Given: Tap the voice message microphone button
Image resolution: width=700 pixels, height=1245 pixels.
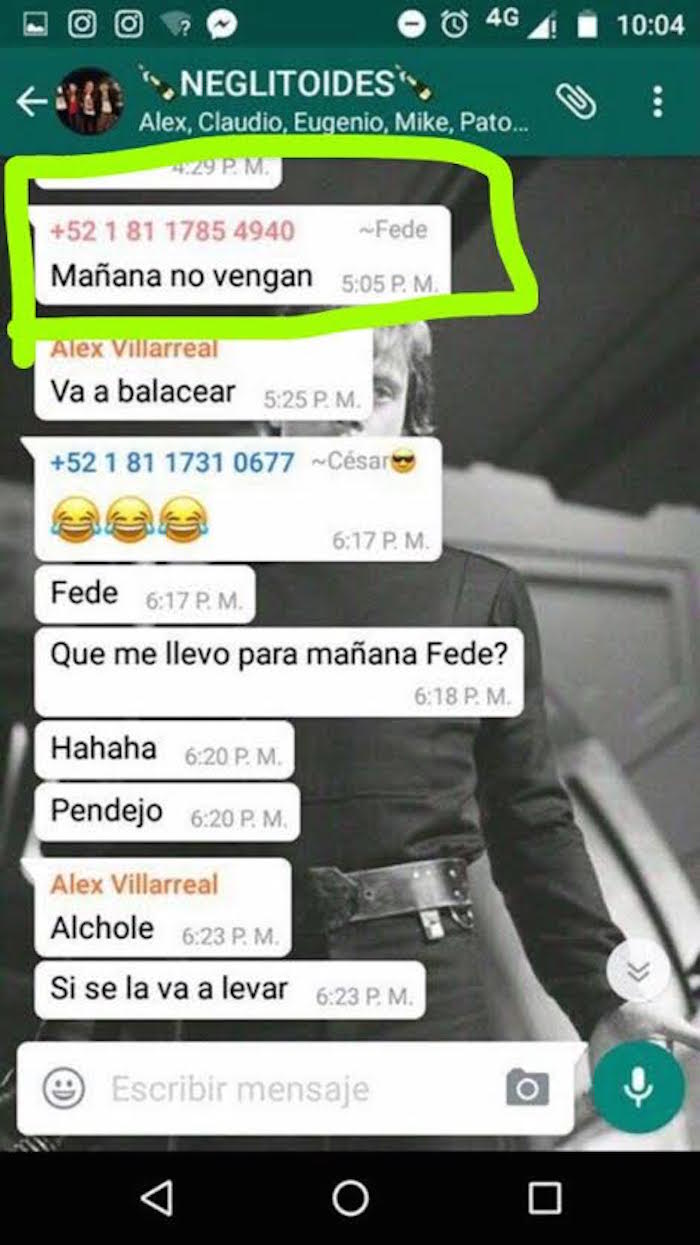Looking at the screenshot, I should pyautogui.click(x=638, y=1088).
